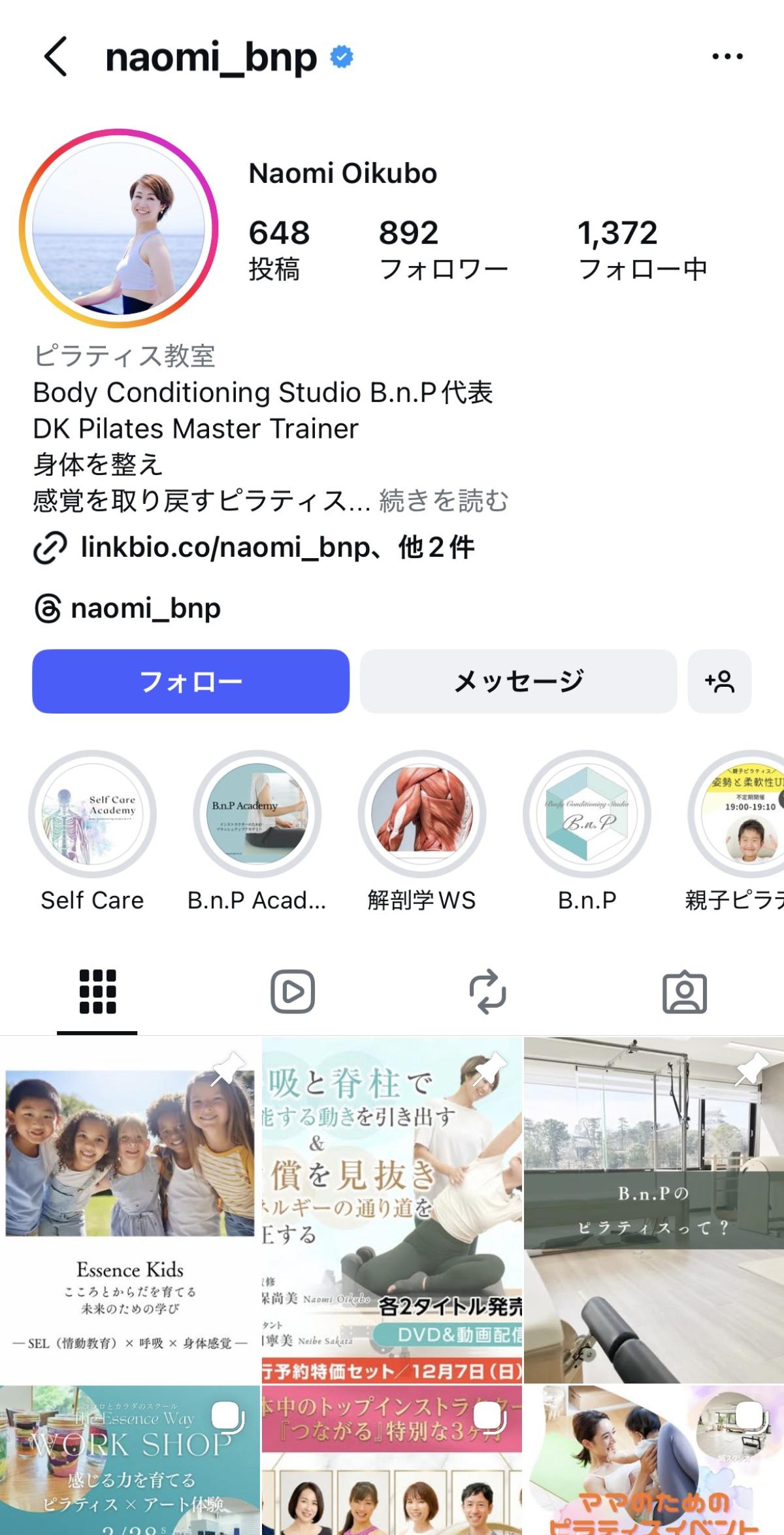Screen dimensions: 784x1535
Task: Expand the bio with 続きを読む
Action: (444, 501)
